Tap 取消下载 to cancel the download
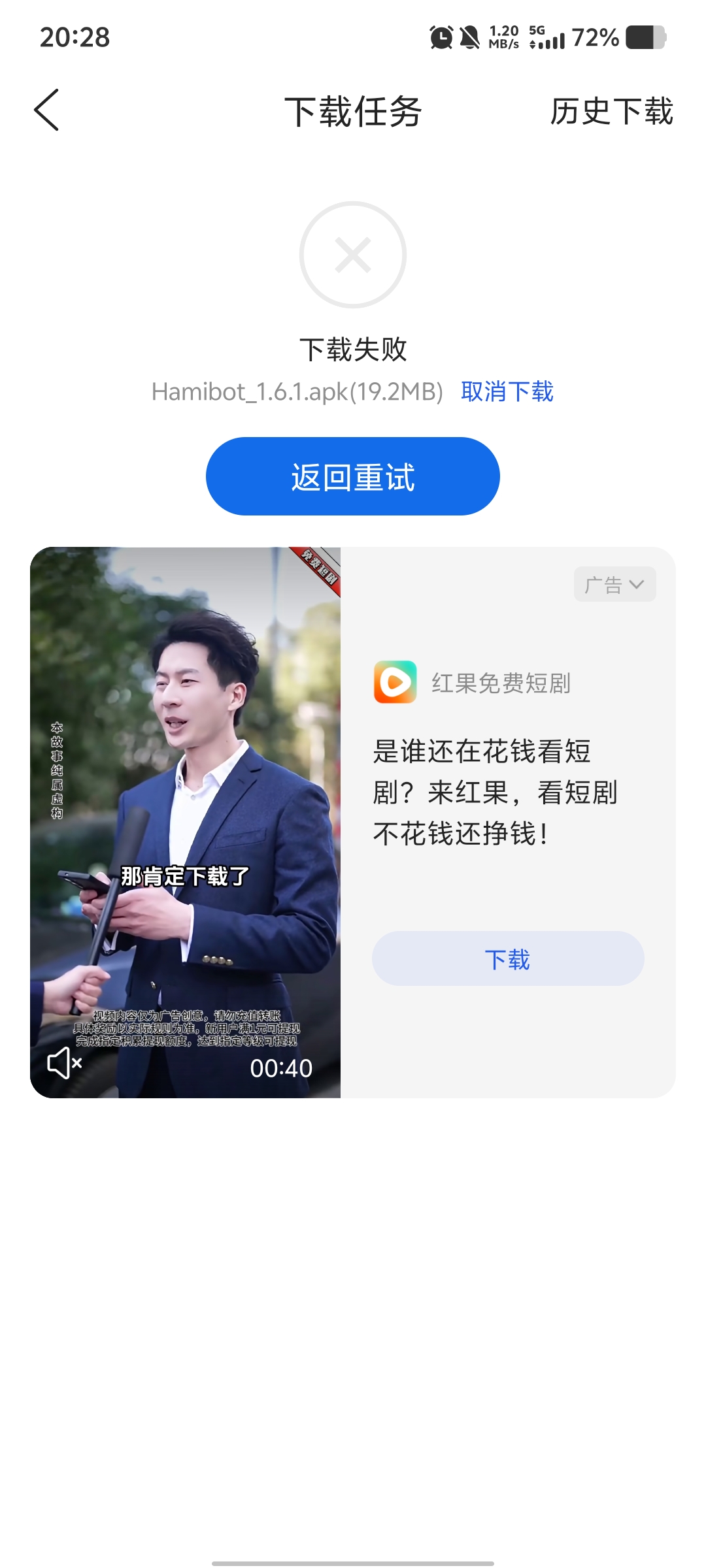The image size is (706, 1568). [x=507, y=392]
